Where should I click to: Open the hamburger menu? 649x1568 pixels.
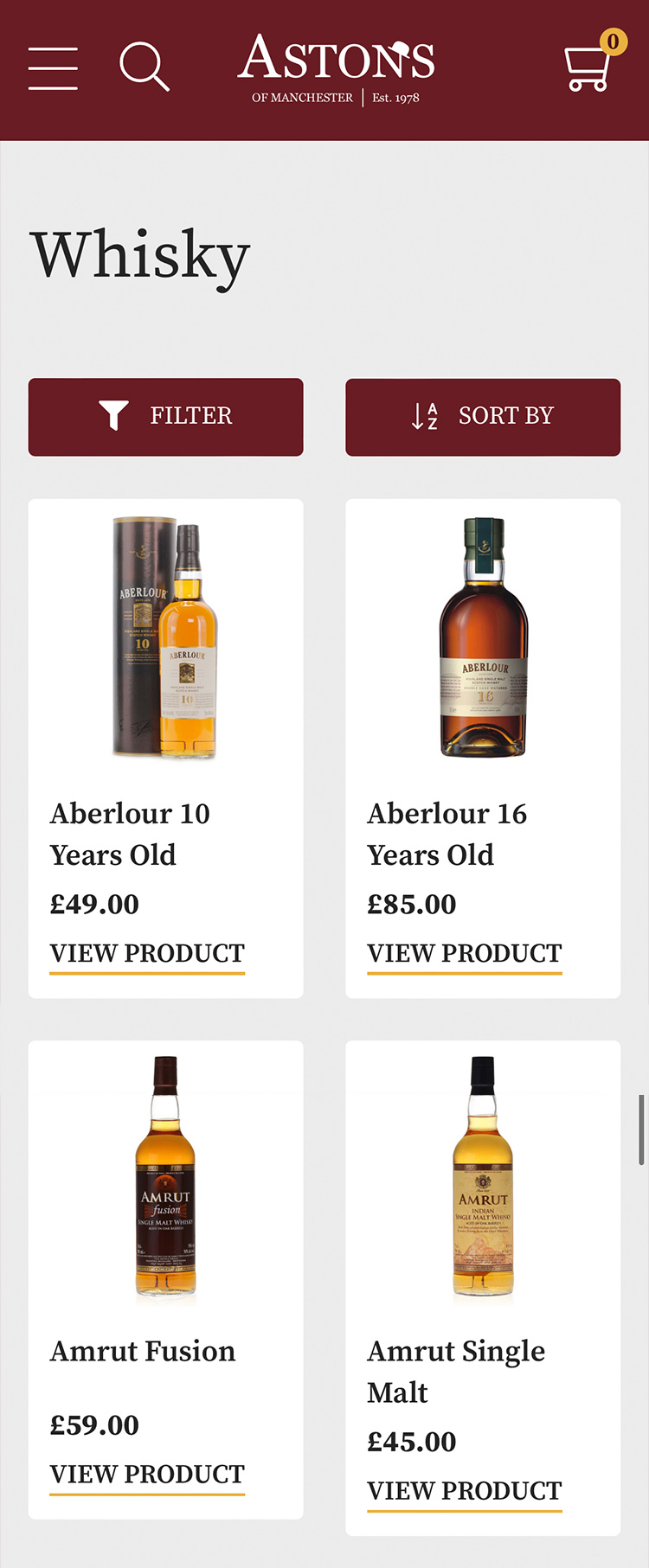pos(53,68)
